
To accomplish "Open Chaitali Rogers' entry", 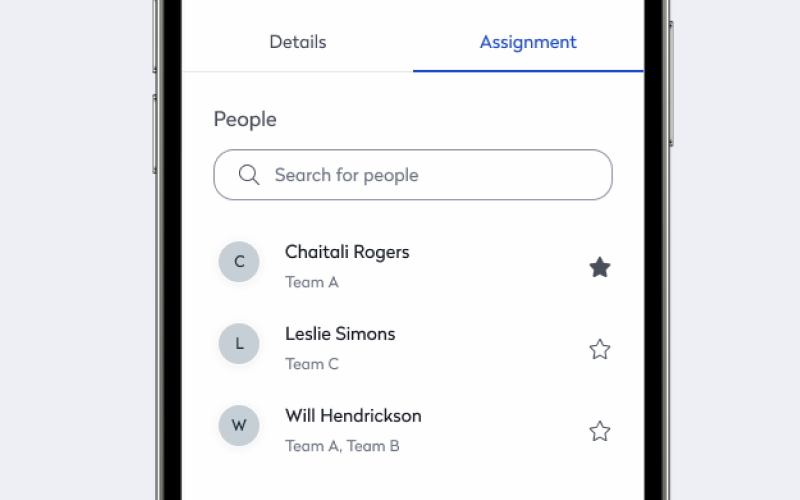I will (347, 253).
